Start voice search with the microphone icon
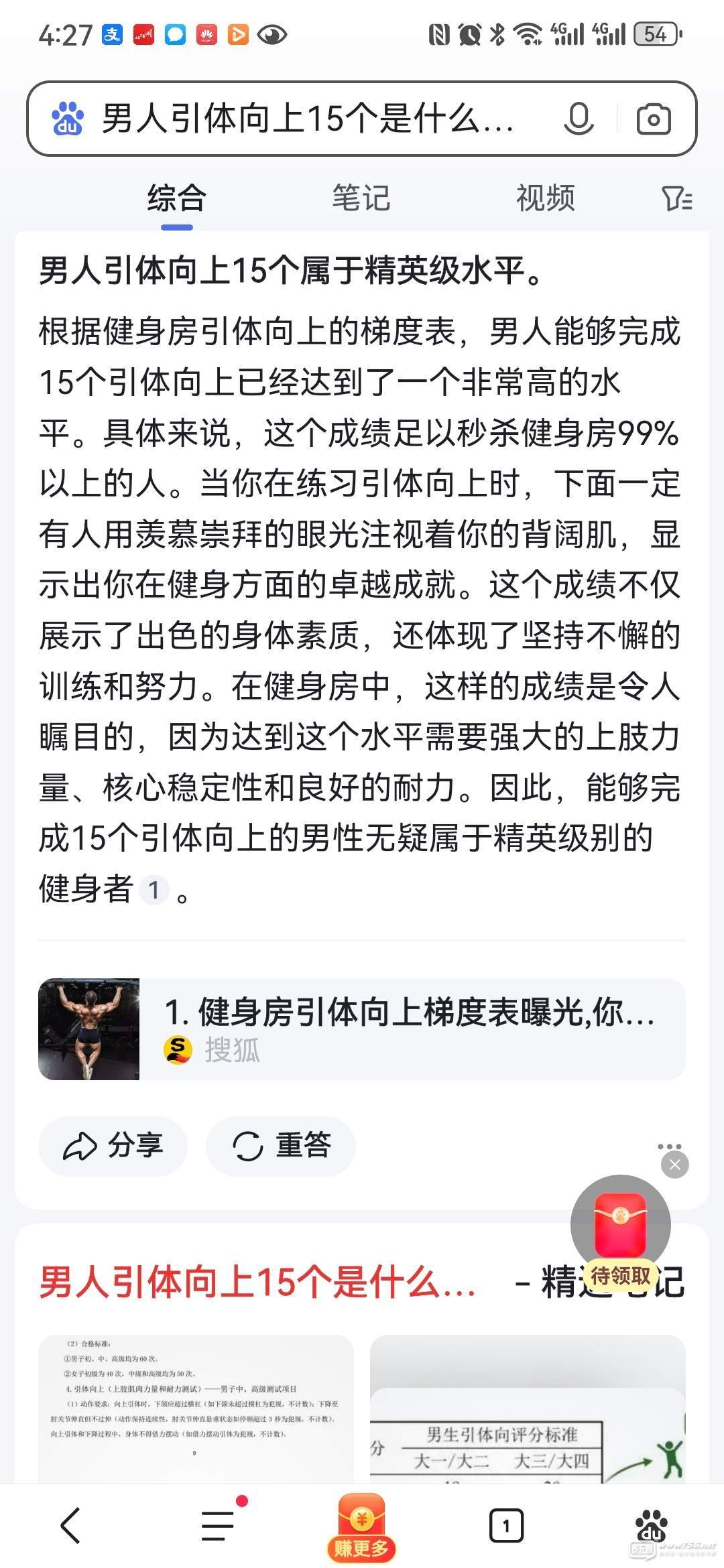The image size is (724, 1568). coord(578,119)
